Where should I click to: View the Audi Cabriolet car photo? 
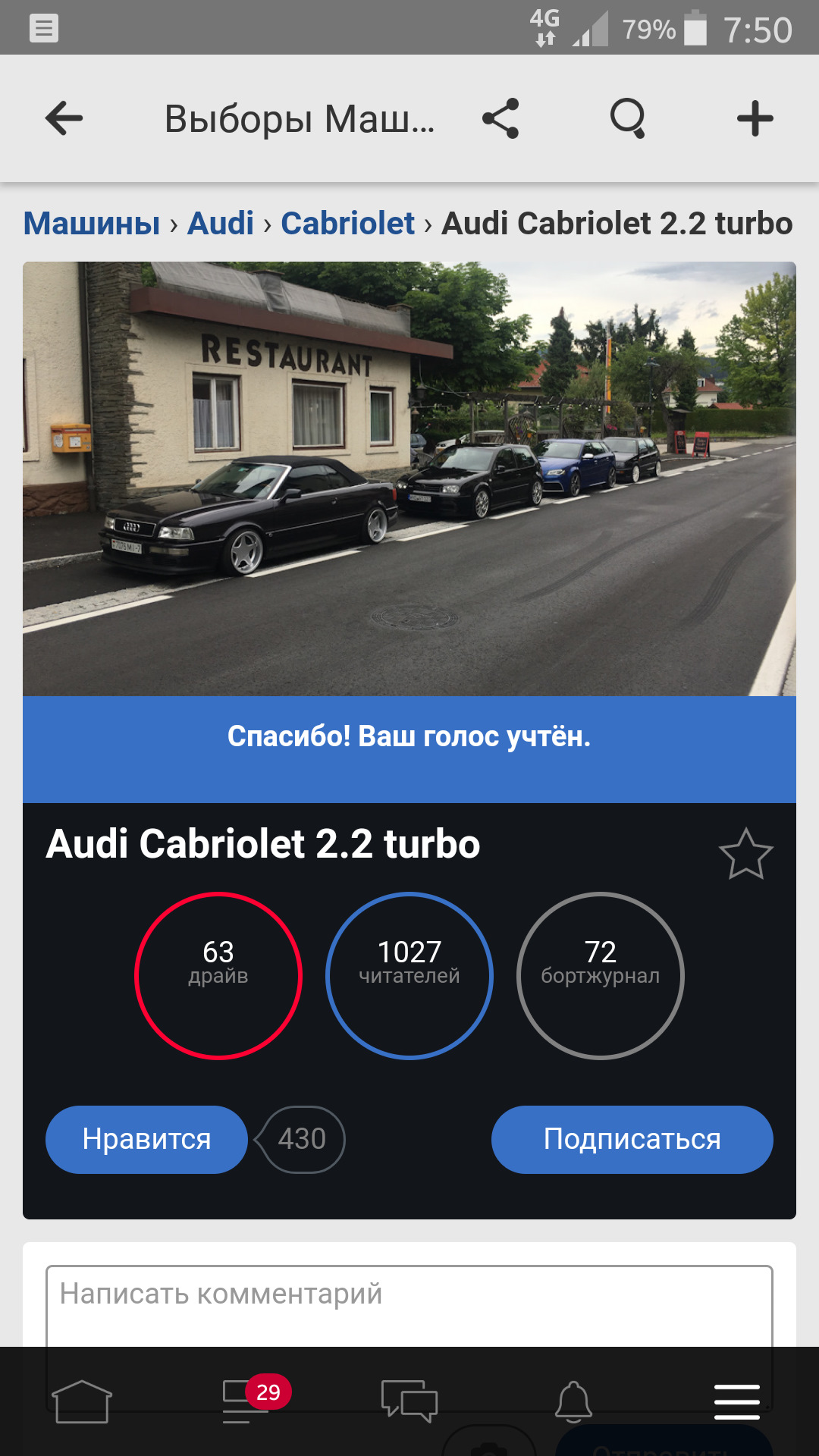click(x=409, y=478)
